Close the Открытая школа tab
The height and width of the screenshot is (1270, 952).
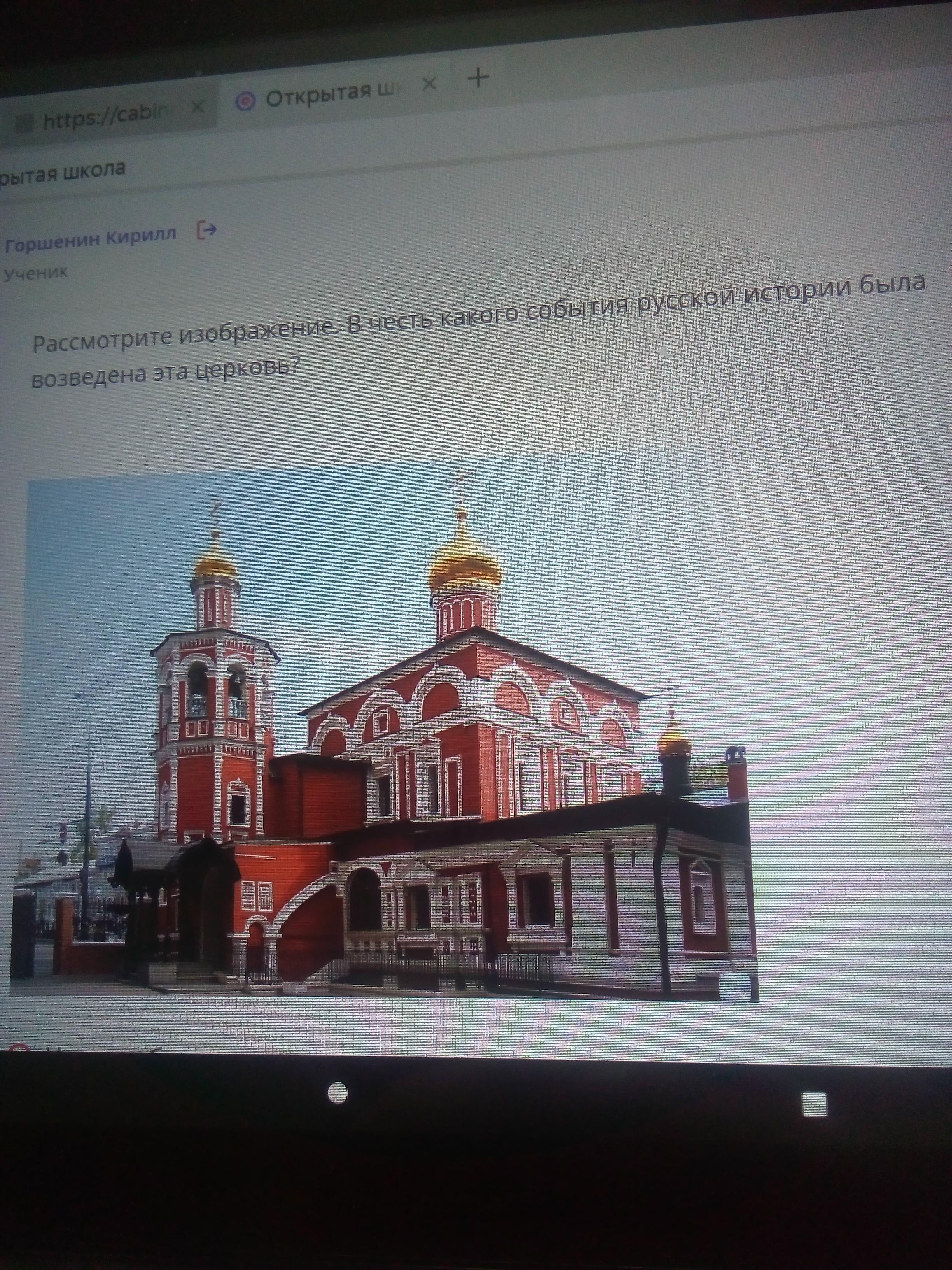pos(429,84)
